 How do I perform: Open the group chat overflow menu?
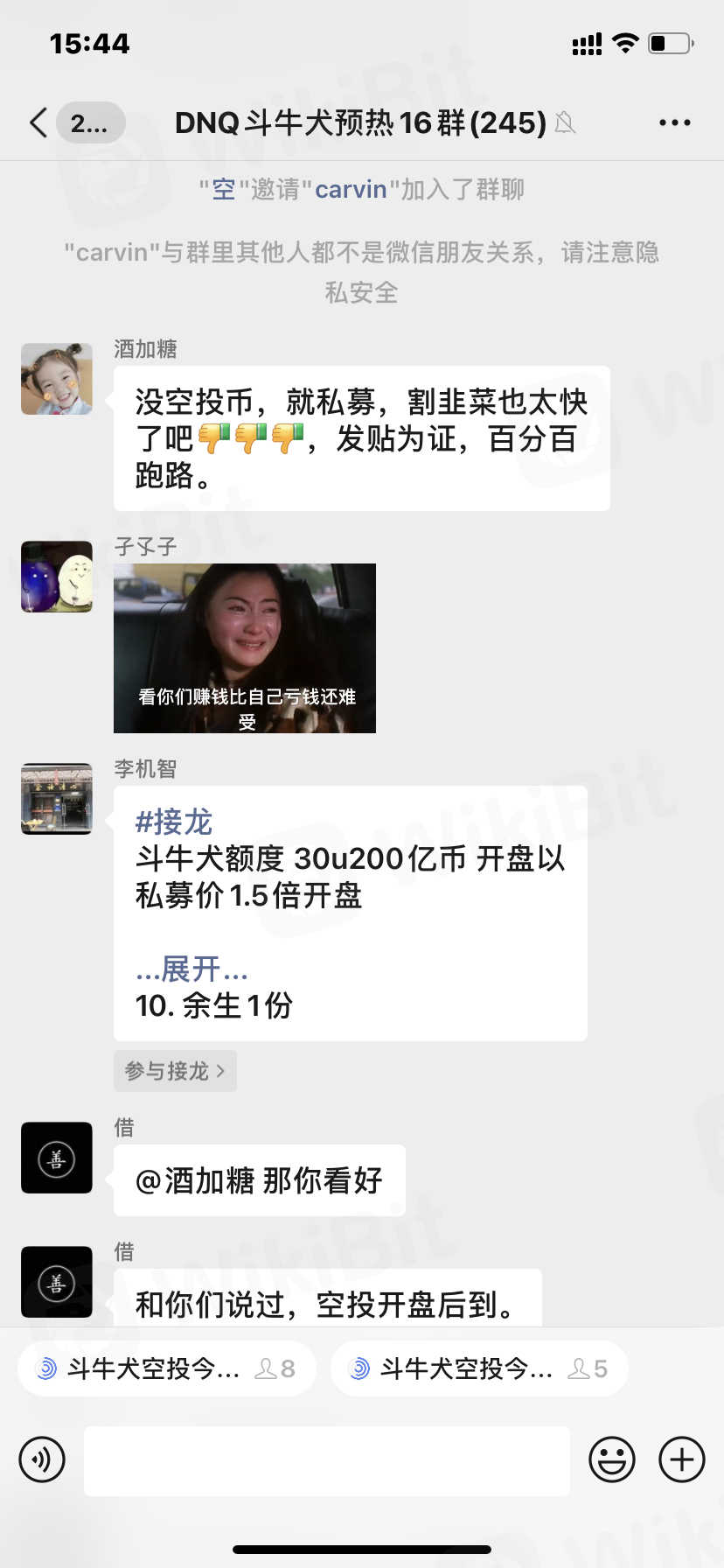[x=674, y=122]
